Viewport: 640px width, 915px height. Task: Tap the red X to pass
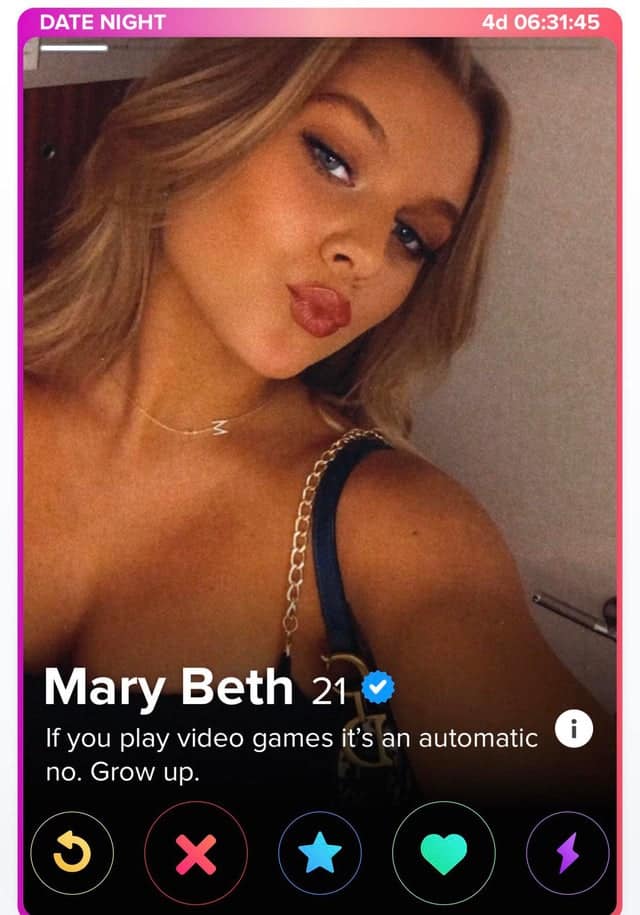(196, 852)
